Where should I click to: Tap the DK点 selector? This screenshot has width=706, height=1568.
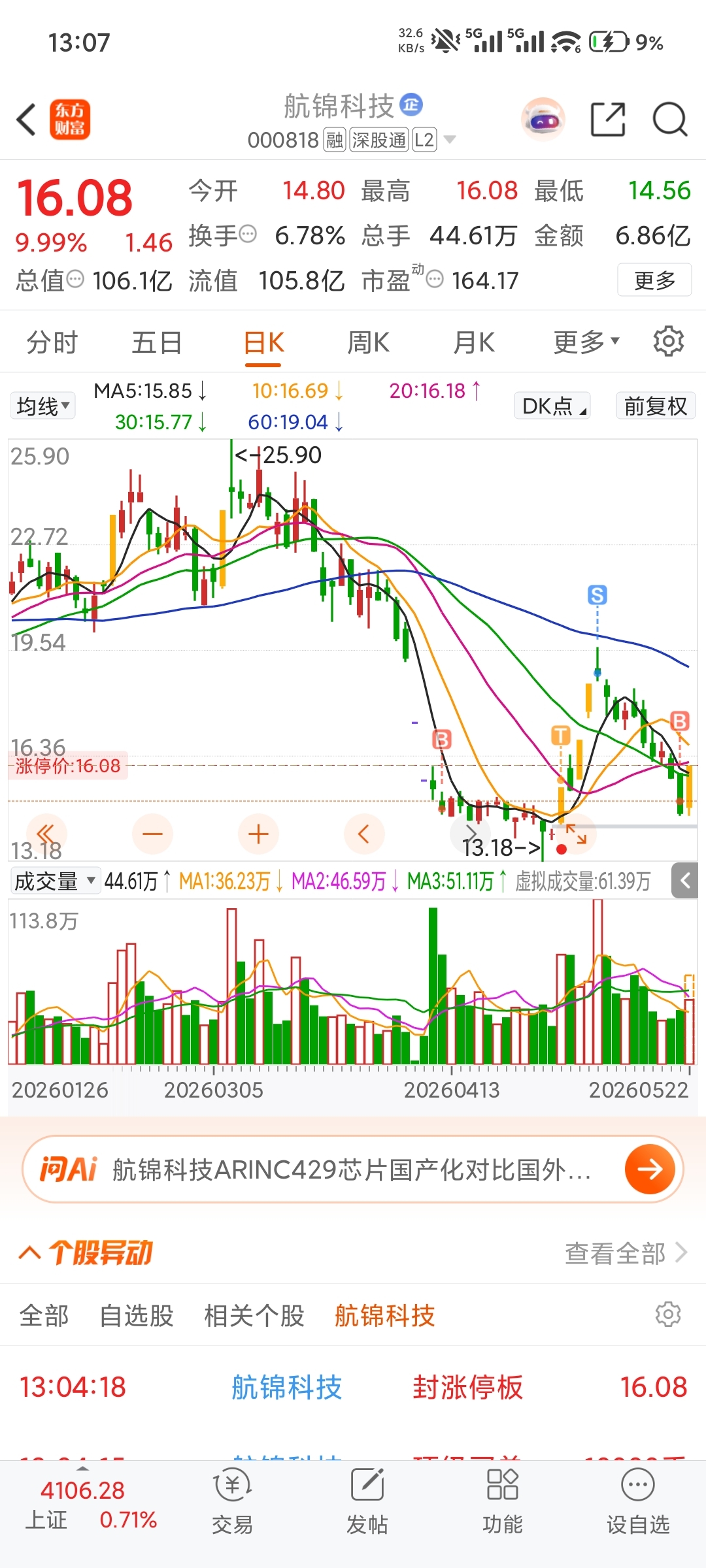553,406
